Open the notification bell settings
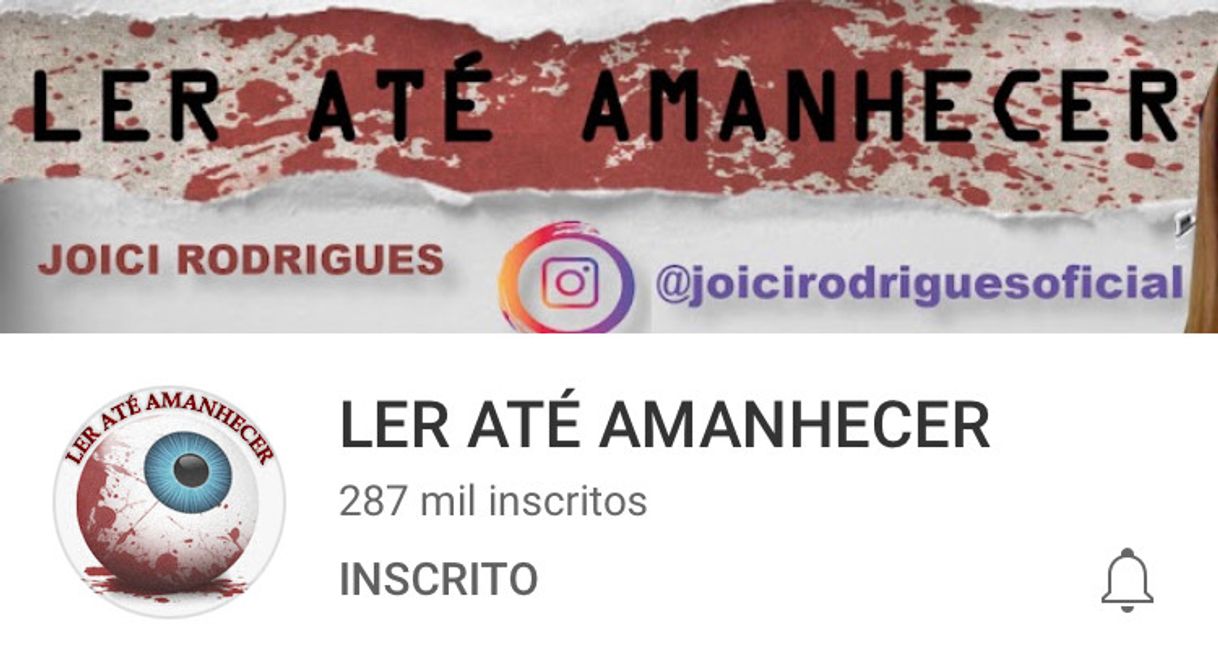This screenshot has width=1218, height=656. pyautogui.click(x=1127, y=579)
